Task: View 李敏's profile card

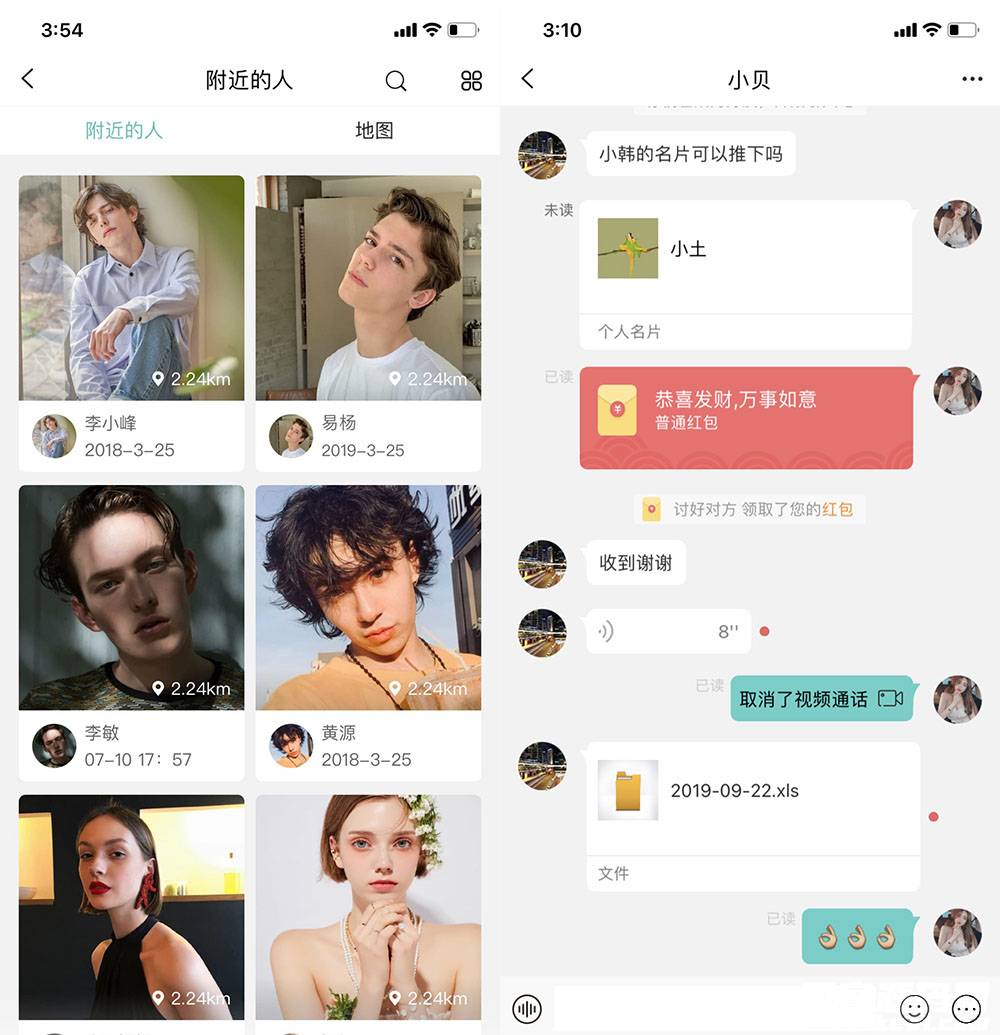Action: (x=131, y=632)
